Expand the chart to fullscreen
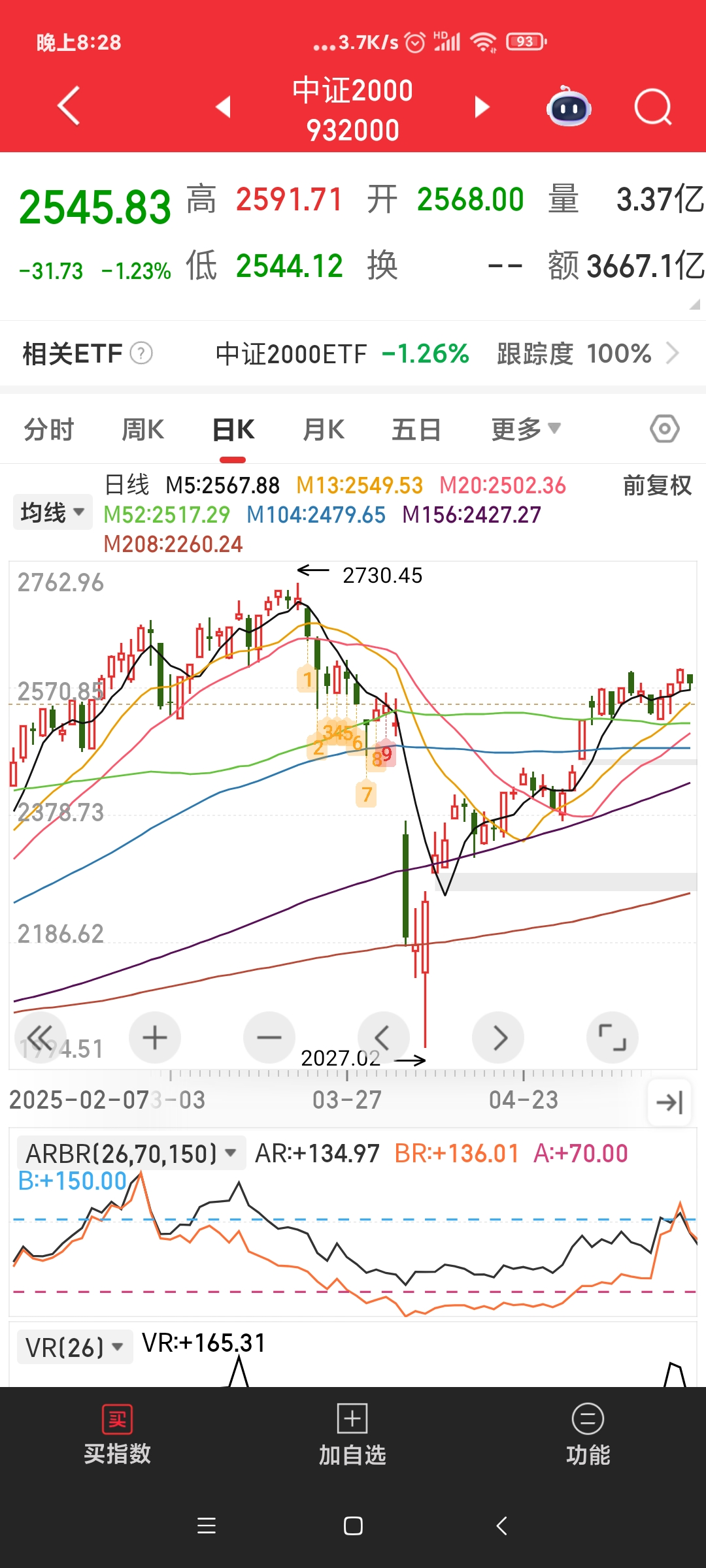This screenshot has width=706, height=1568. coord(612,1037)
